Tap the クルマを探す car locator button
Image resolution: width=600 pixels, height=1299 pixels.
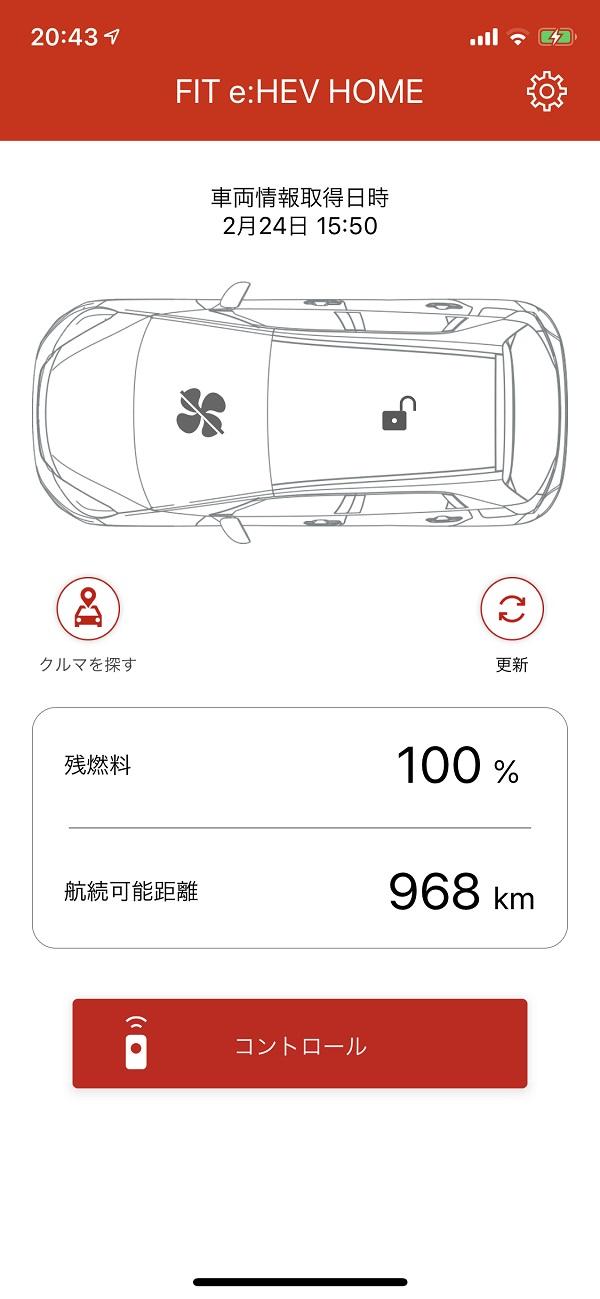[x=88, y=609]
